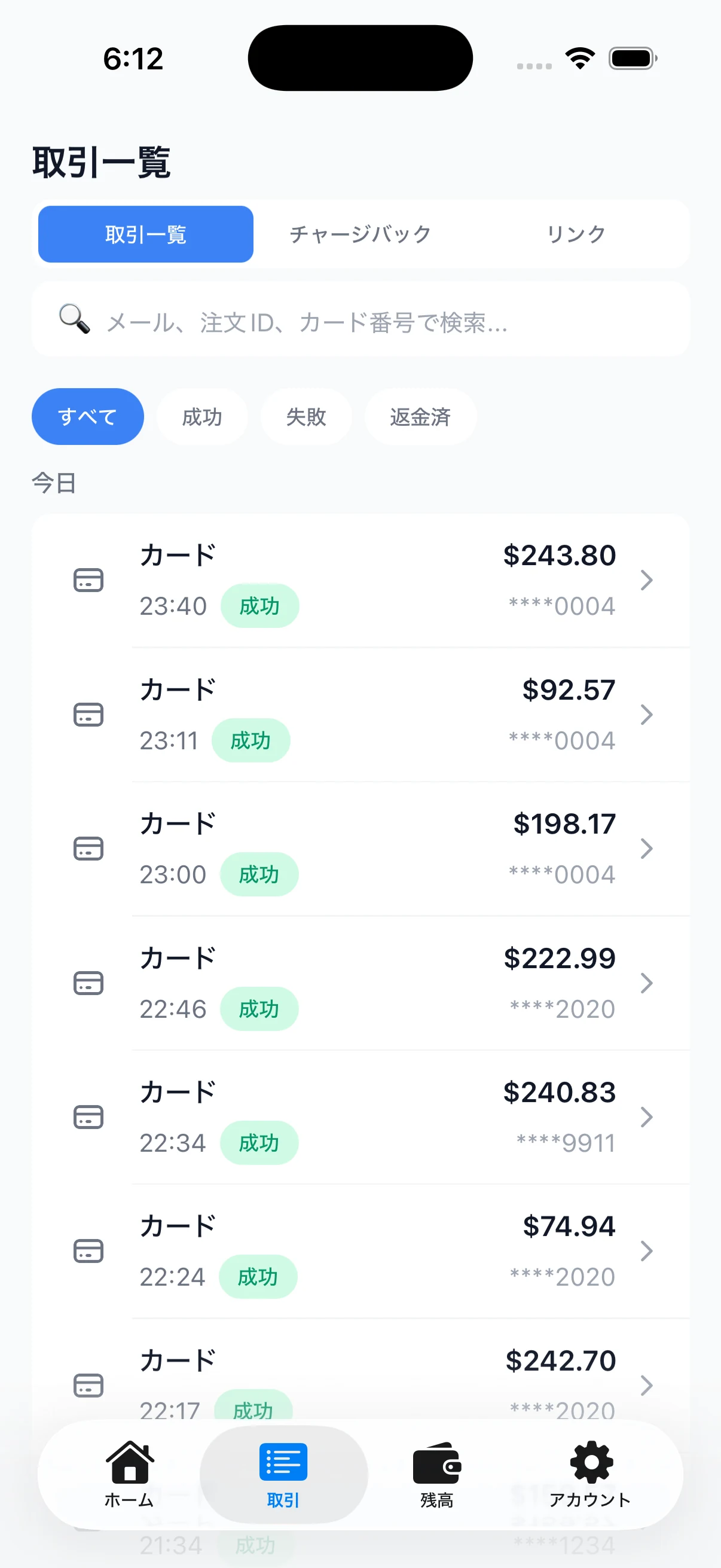Select the 成功 status filter chip

[202, 416]
